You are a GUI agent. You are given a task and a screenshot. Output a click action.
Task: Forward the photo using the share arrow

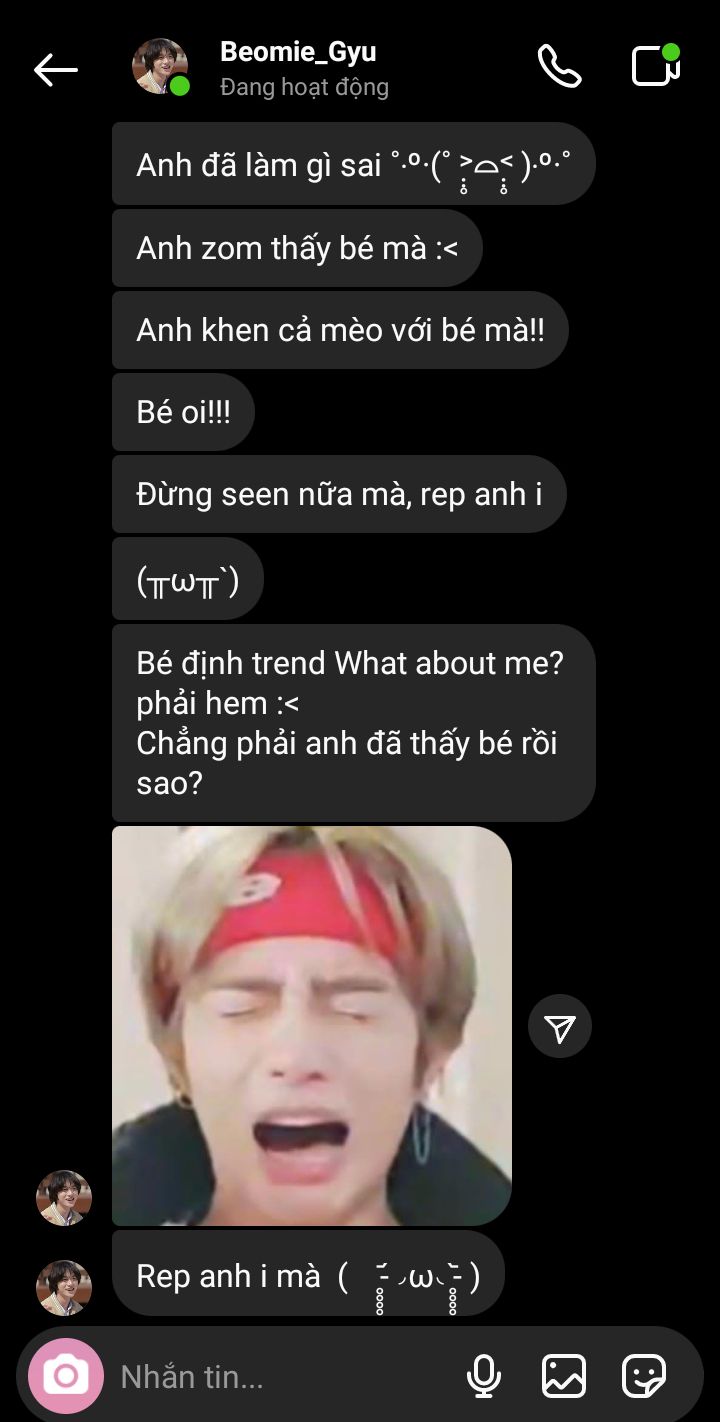point(560,1026)
